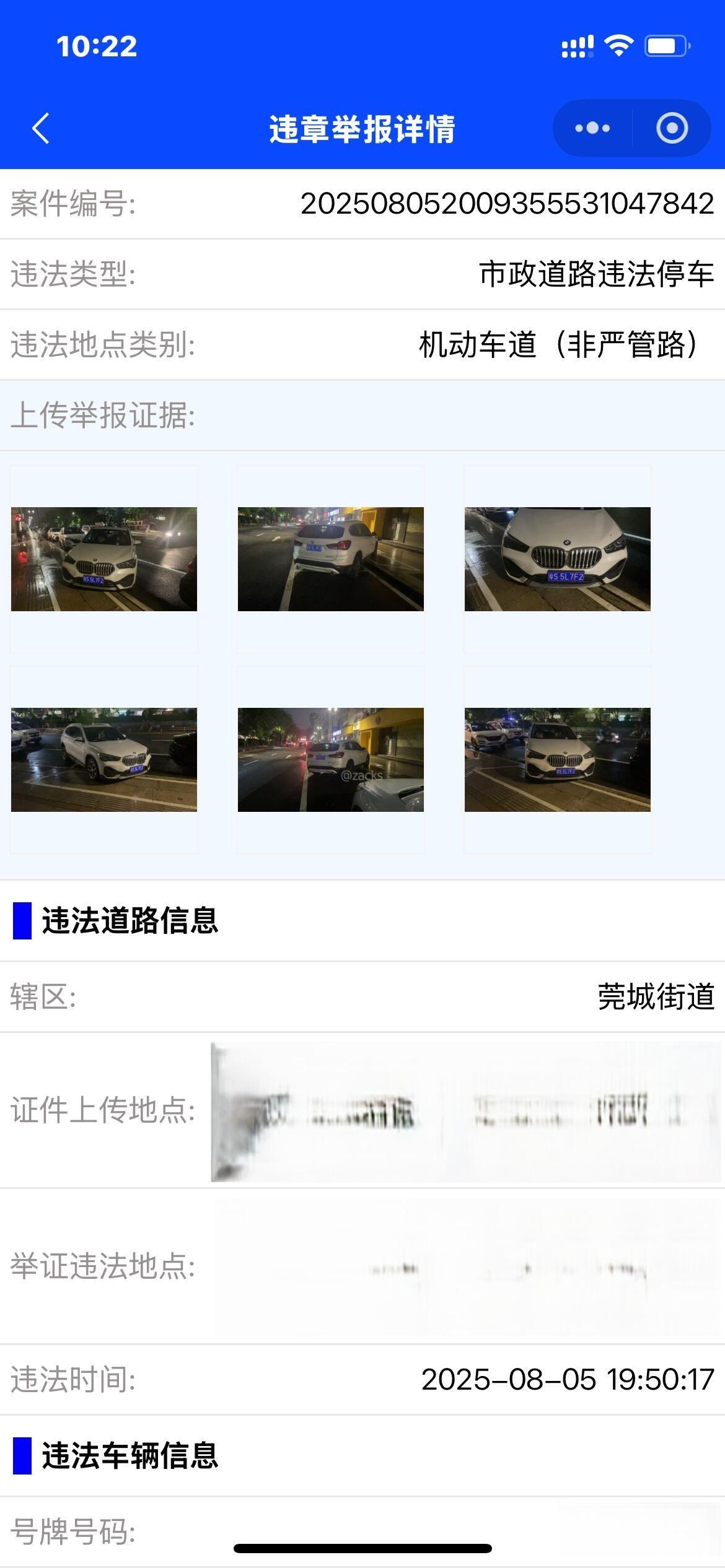Image resolution: width=725 pixels, height=1568 pixels.
Task: Open sixth evidence photo with police lights
Action: [x=558, y=760]
